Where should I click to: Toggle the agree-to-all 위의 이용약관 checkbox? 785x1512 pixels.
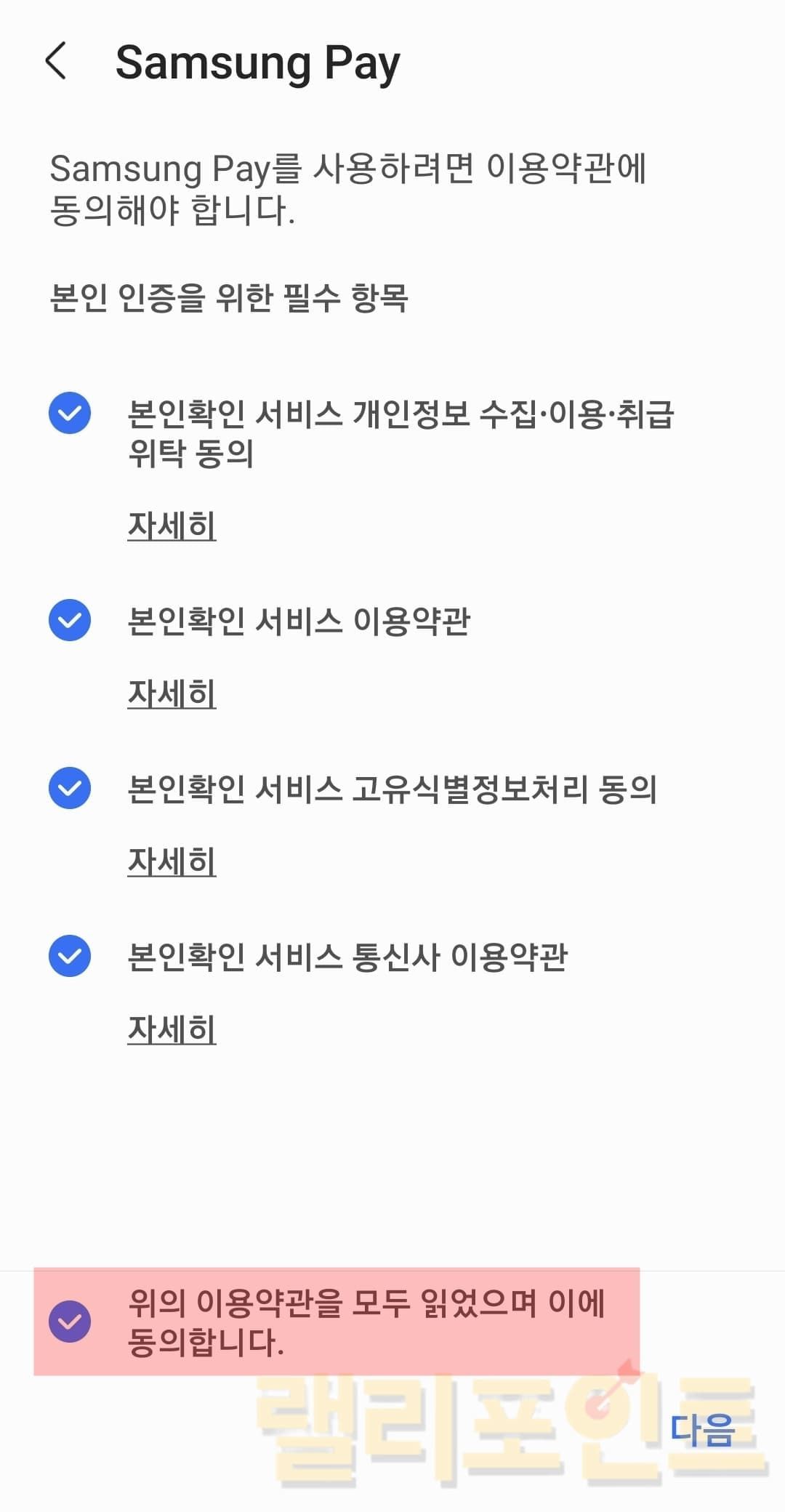[70, 1322]
